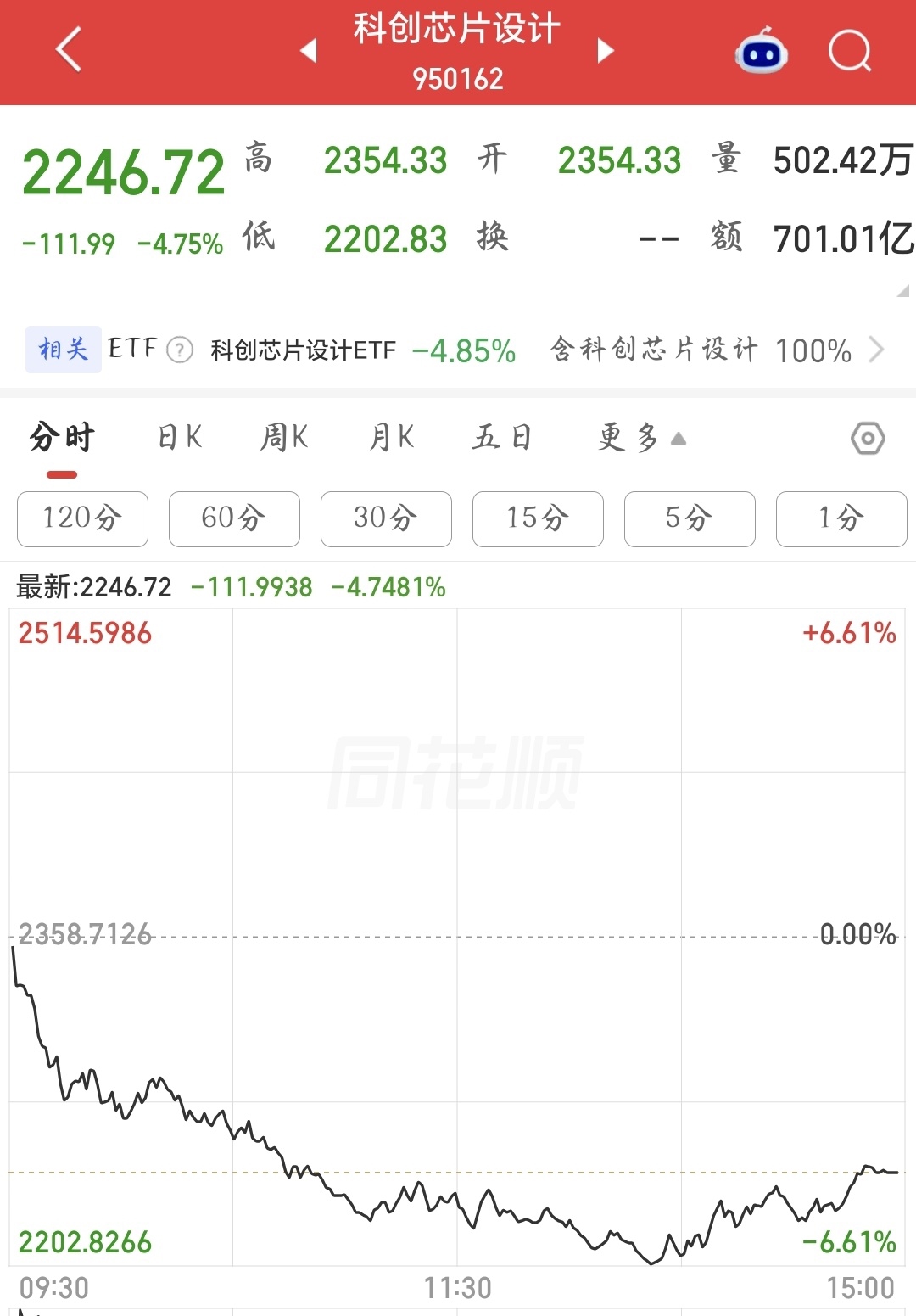916x1316 pixels.
Task: Choose the 60分 interval
Action: [x=234, y=518]
